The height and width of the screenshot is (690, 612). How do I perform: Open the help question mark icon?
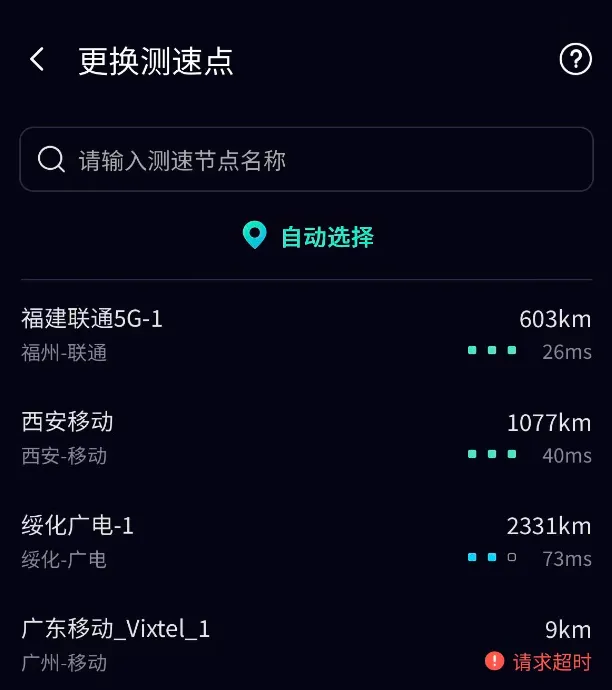(x=575, y=60)
